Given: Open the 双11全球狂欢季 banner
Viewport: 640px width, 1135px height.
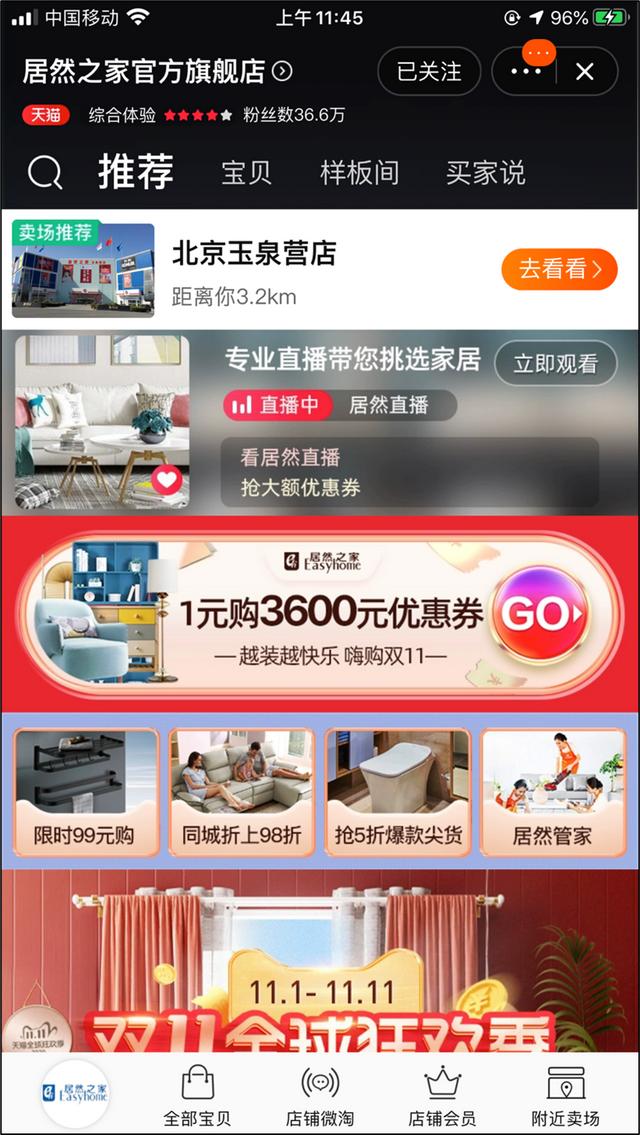Looking at the screenshot, I should coord(320,960).
